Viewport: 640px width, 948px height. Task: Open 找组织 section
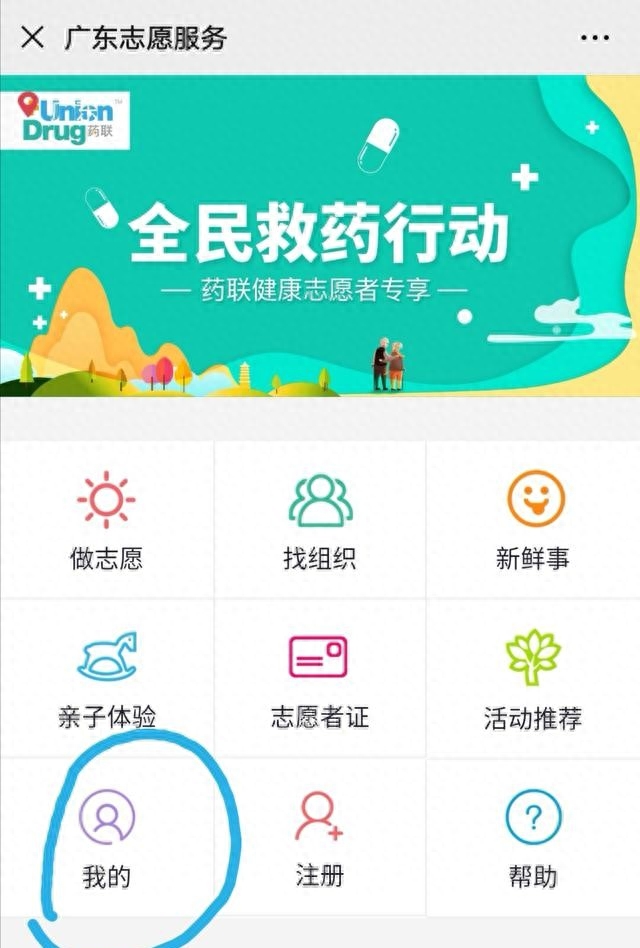320,520
